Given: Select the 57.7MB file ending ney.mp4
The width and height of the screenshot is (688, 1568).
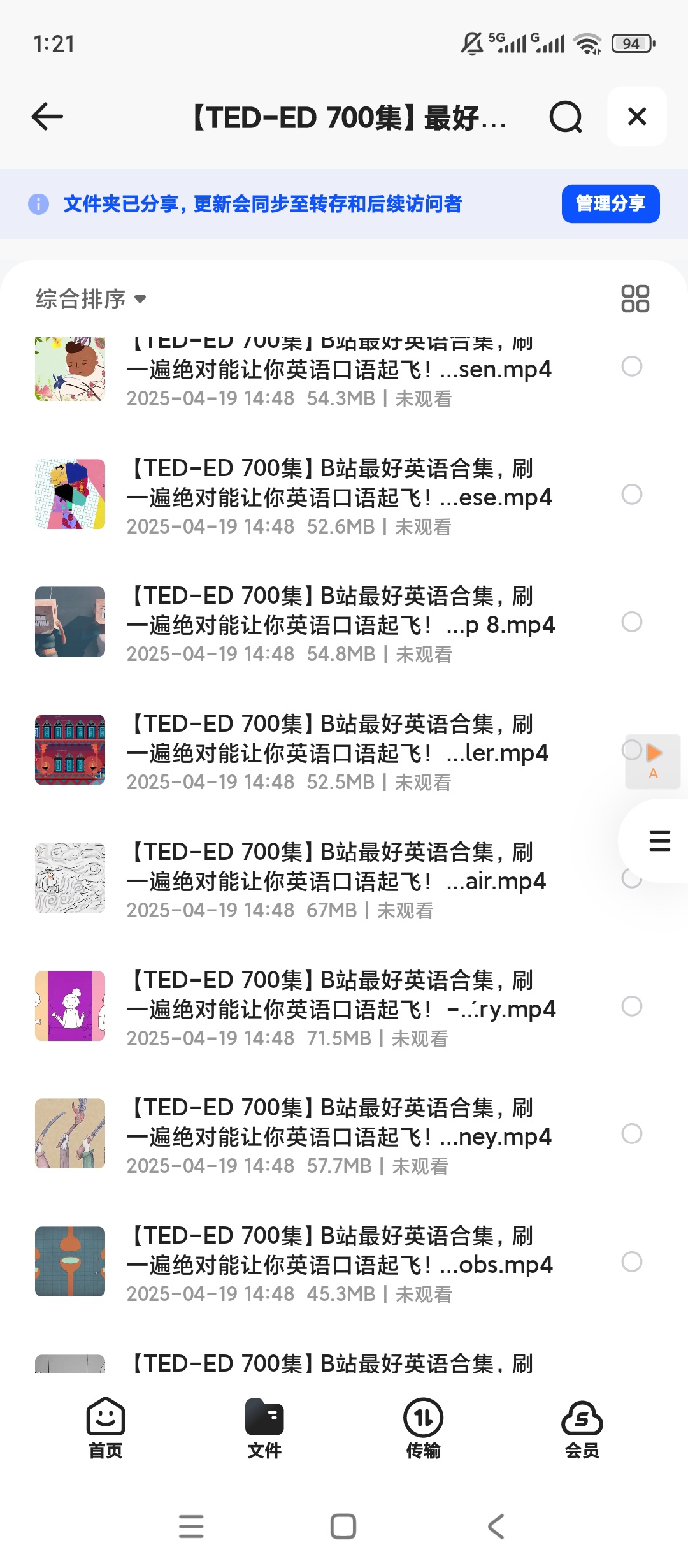Looking at the screenshot, I should coord(631,1134).
